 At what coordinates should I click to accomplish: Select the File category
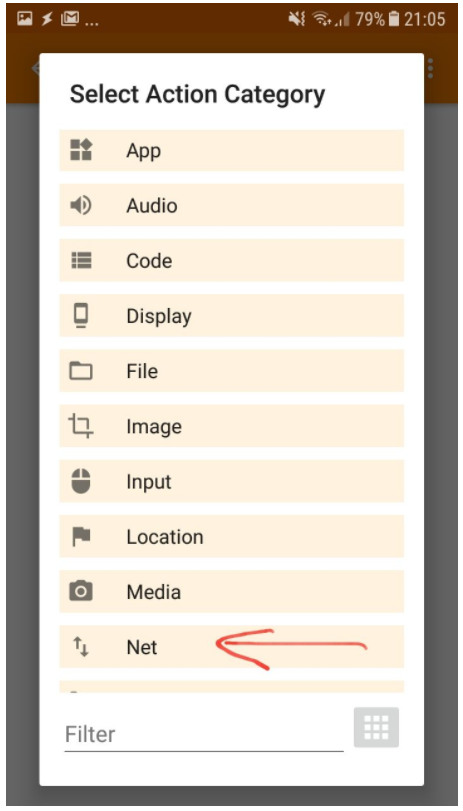[231, 371]
